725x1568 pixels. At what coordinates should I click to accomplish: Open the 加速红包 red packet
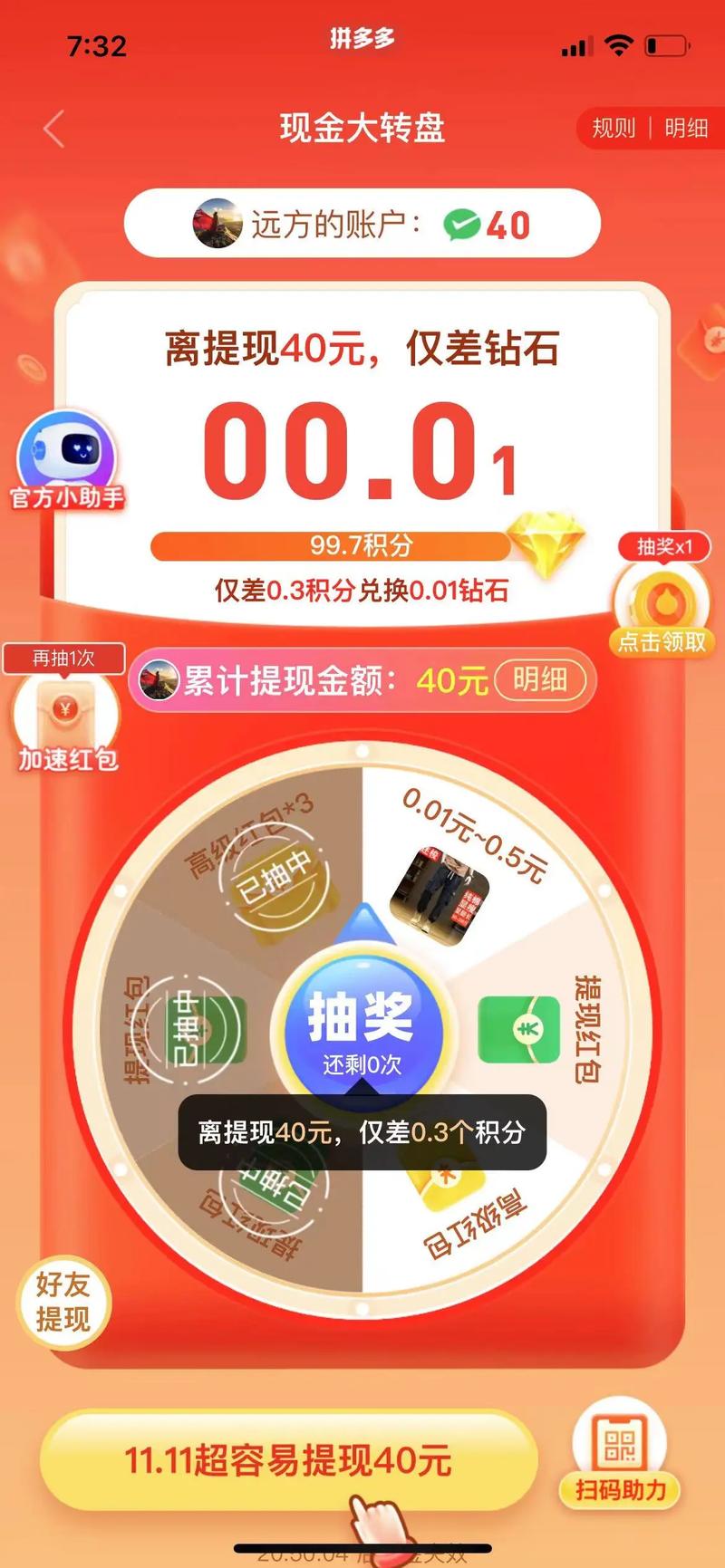pos(65,711)
